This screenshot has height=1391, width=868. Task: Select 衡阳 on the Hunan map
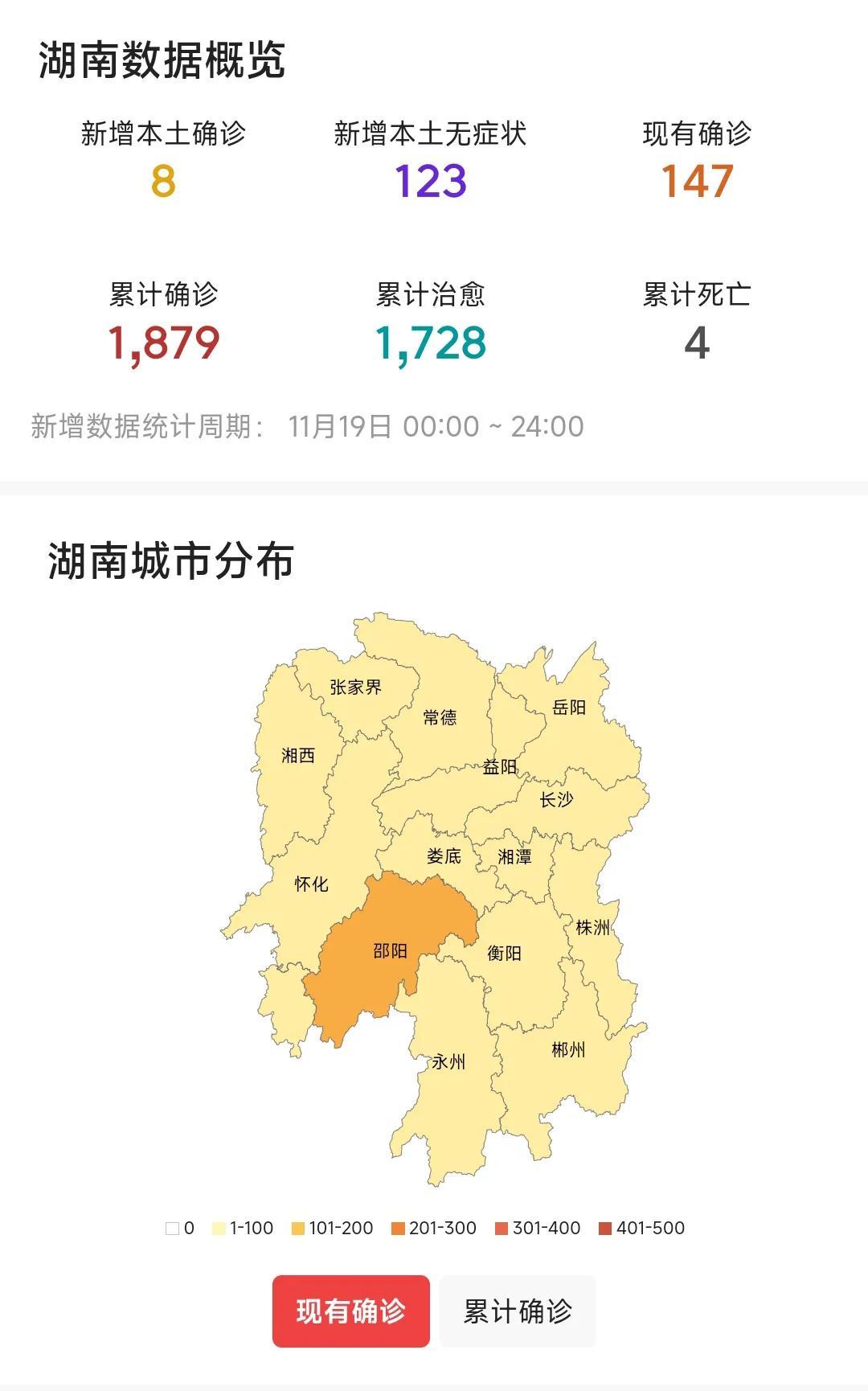tap(504, 953)
